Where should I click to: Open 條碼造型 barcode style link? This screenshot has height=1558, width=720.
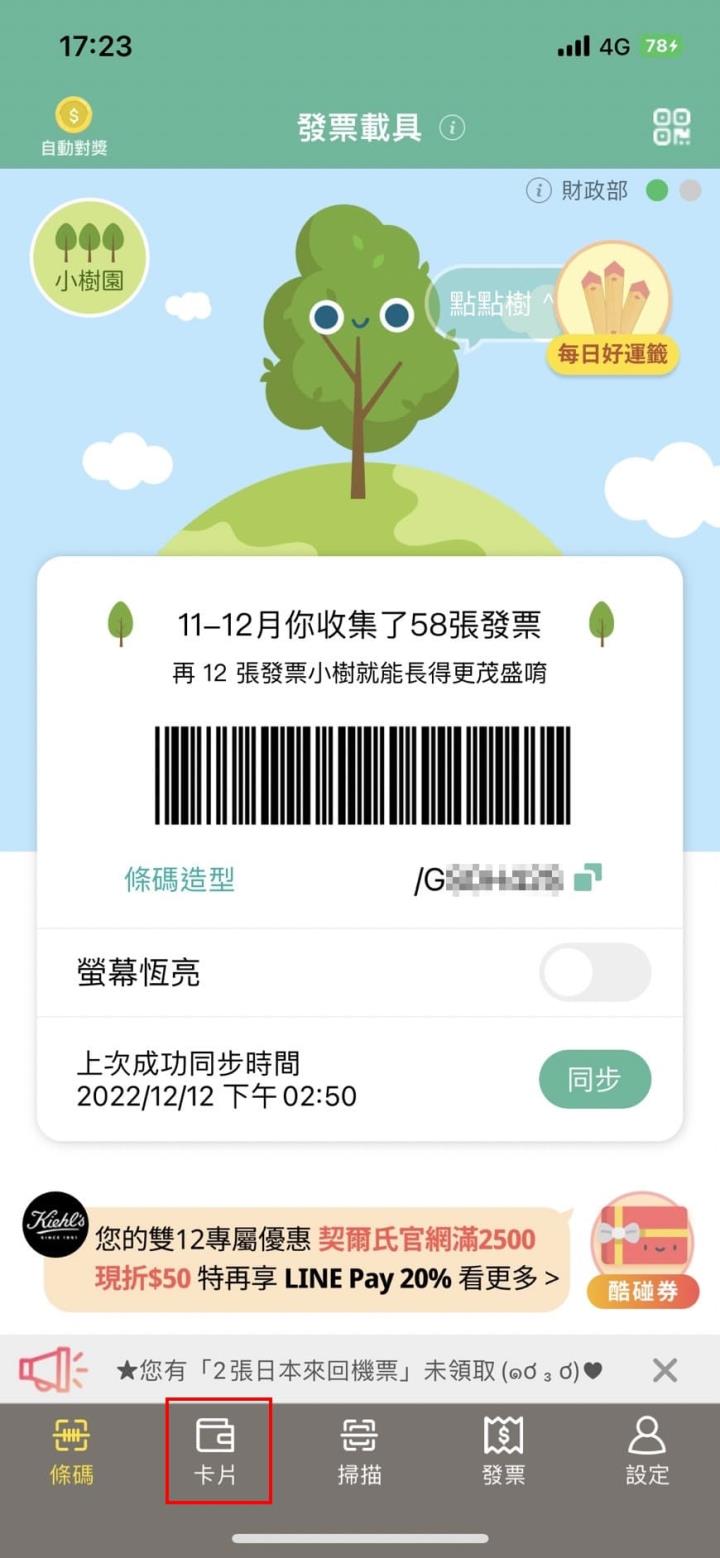[x=179, y=879]
